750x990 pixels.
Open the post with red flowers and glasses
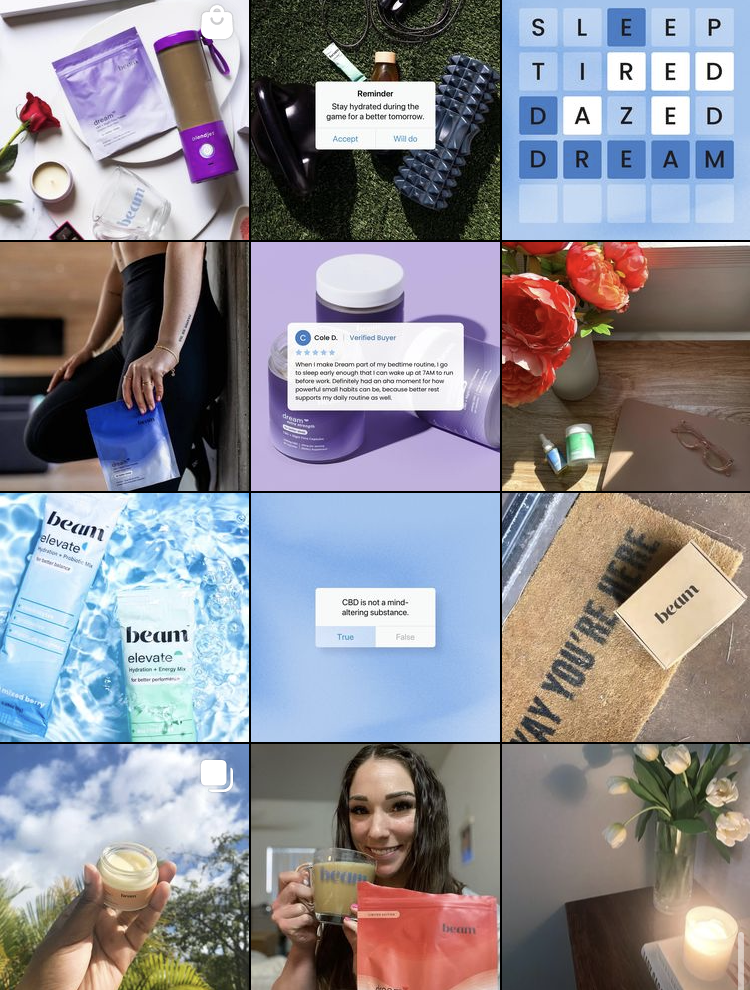click(626, 366)
